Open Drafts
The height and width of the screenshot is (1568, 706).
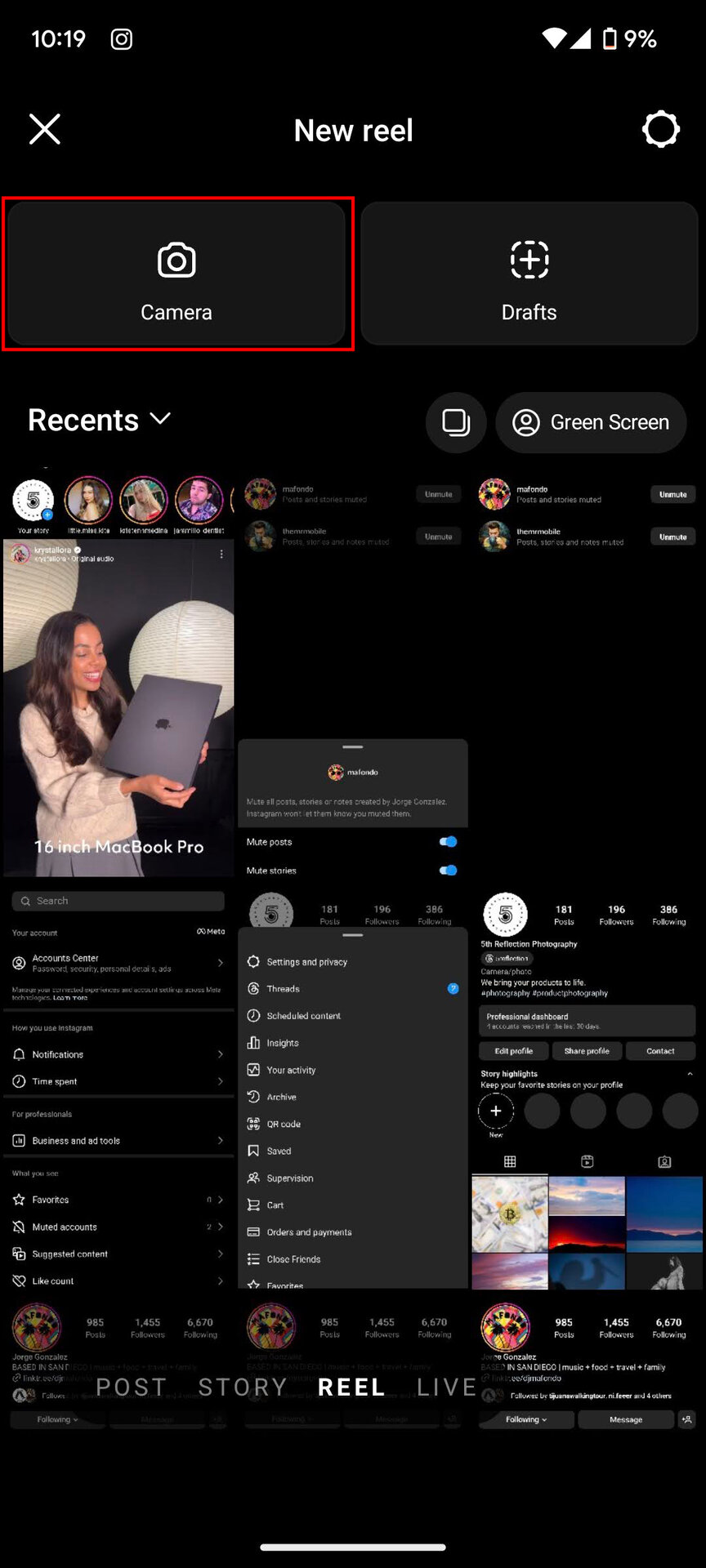coord(529,274)
